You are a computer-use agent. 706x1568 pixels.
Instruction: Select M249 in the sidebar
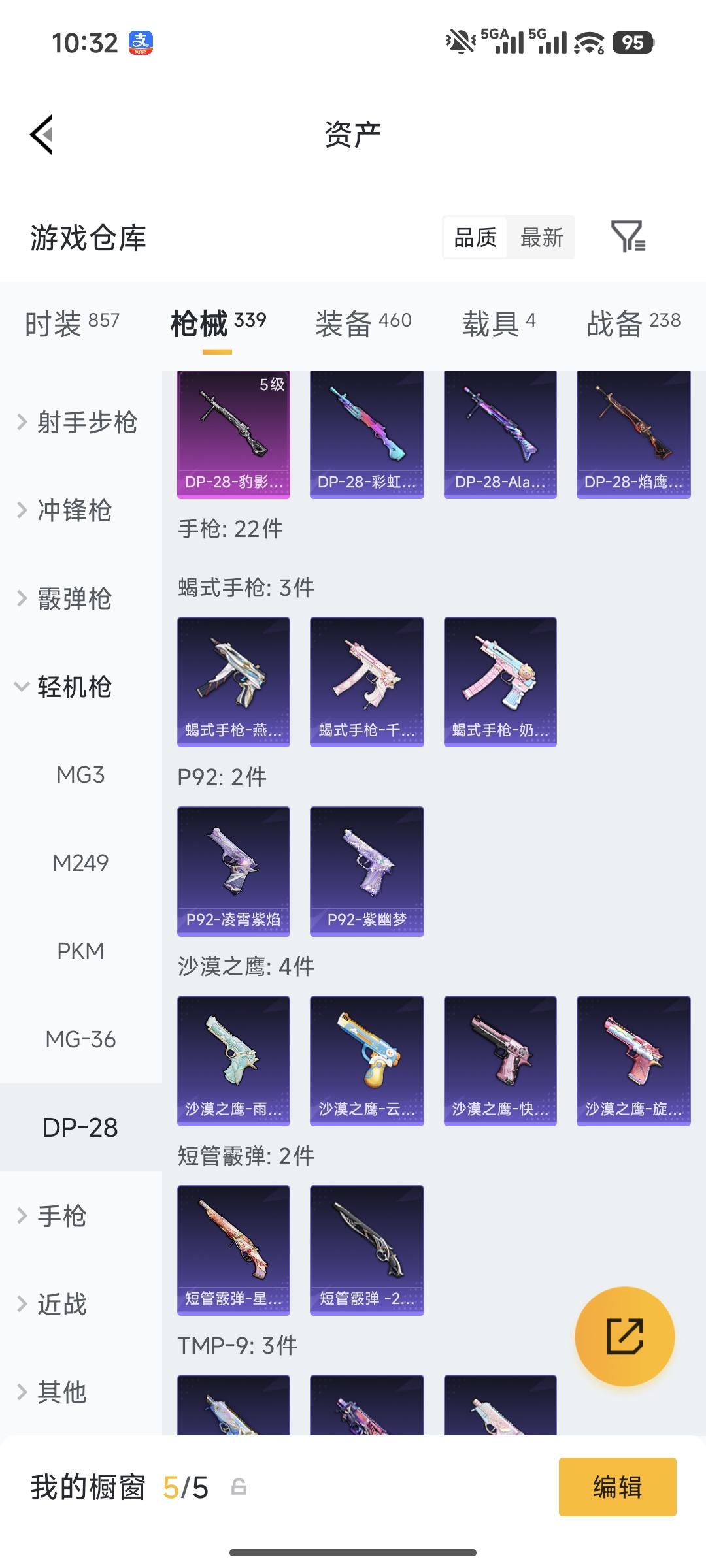coord(81,862)
